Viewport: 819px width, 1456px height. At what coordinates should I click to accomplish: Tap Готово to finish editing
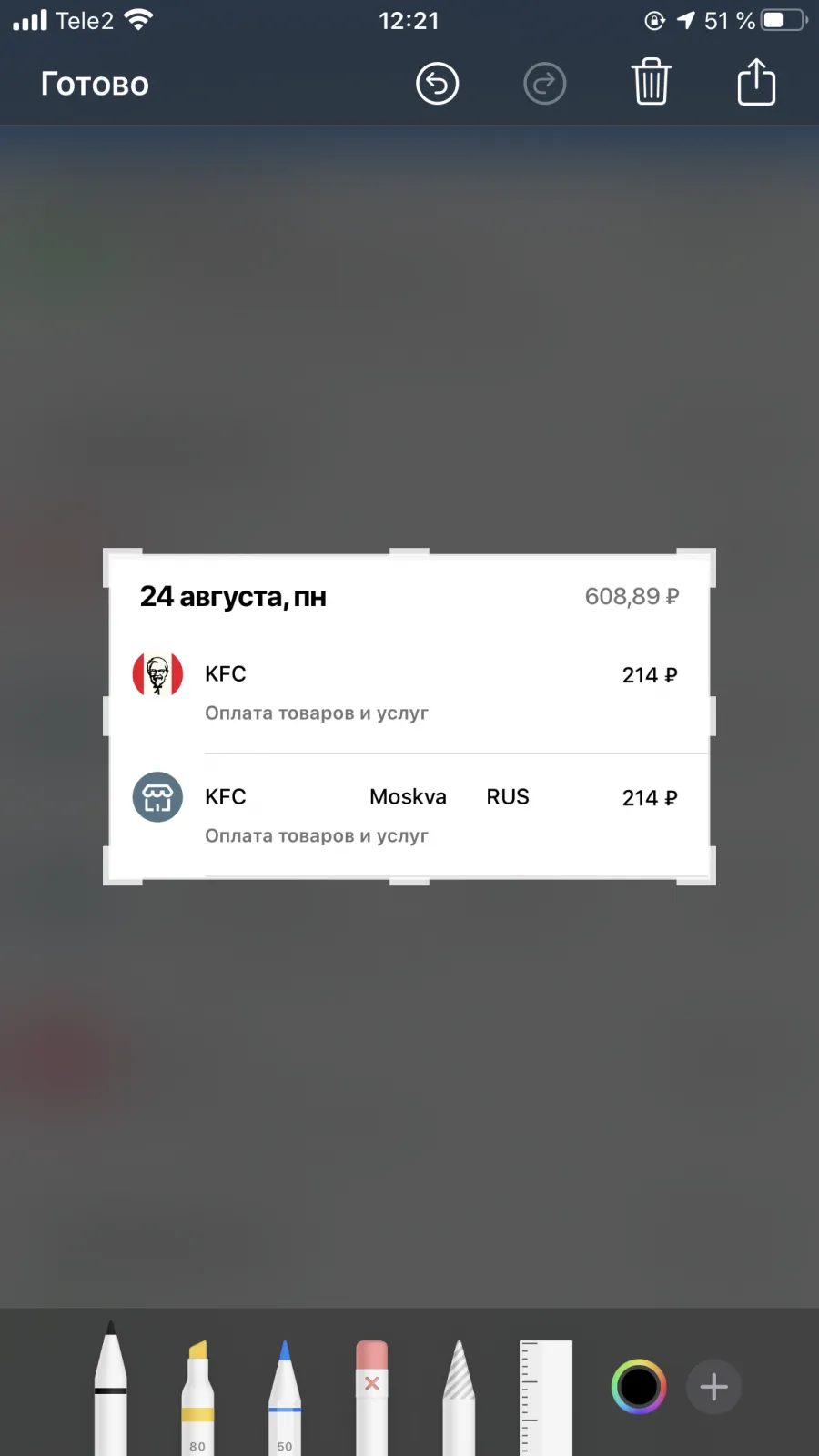pos(95,84)
